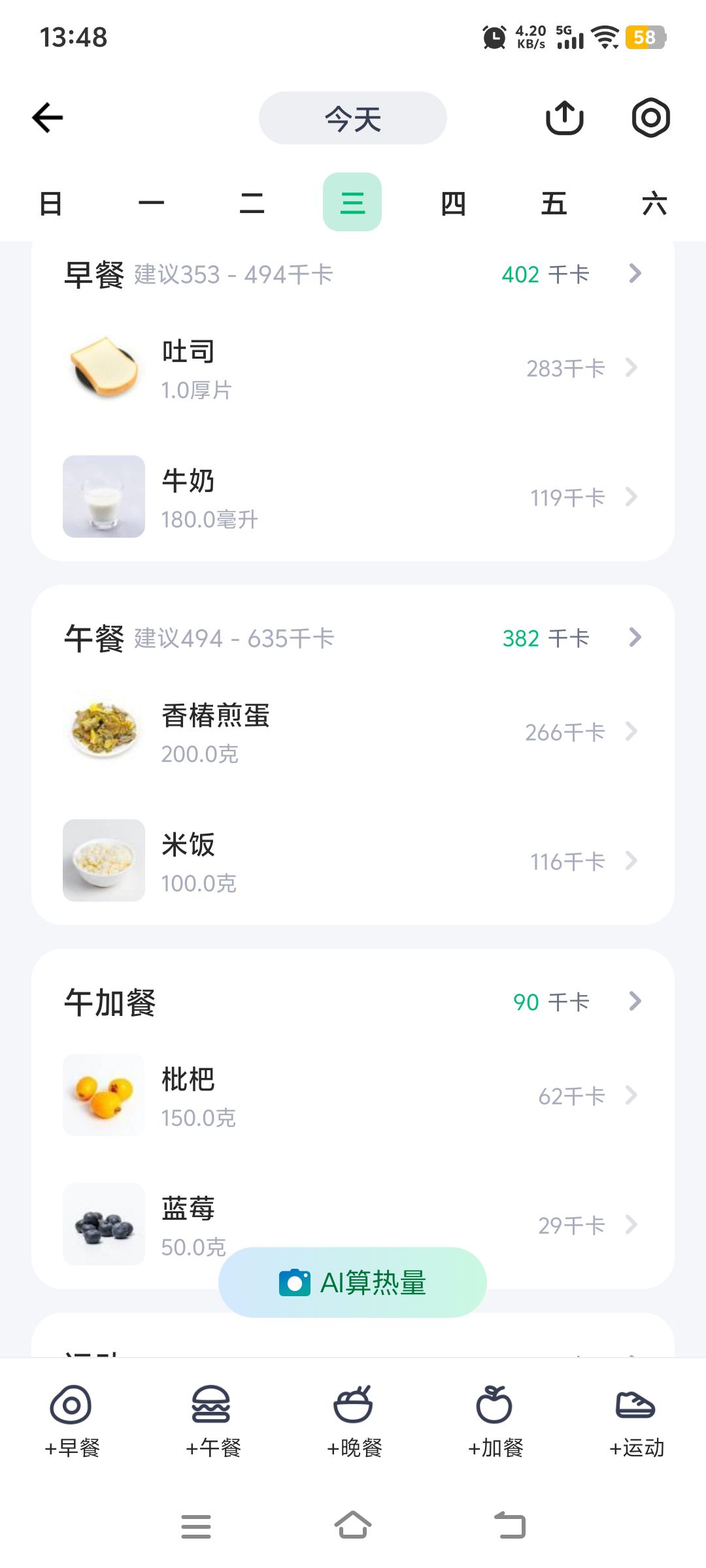This screenshot has width=706, height=1568.
Task: Go to the system home screen
Action: point(353,1526)
